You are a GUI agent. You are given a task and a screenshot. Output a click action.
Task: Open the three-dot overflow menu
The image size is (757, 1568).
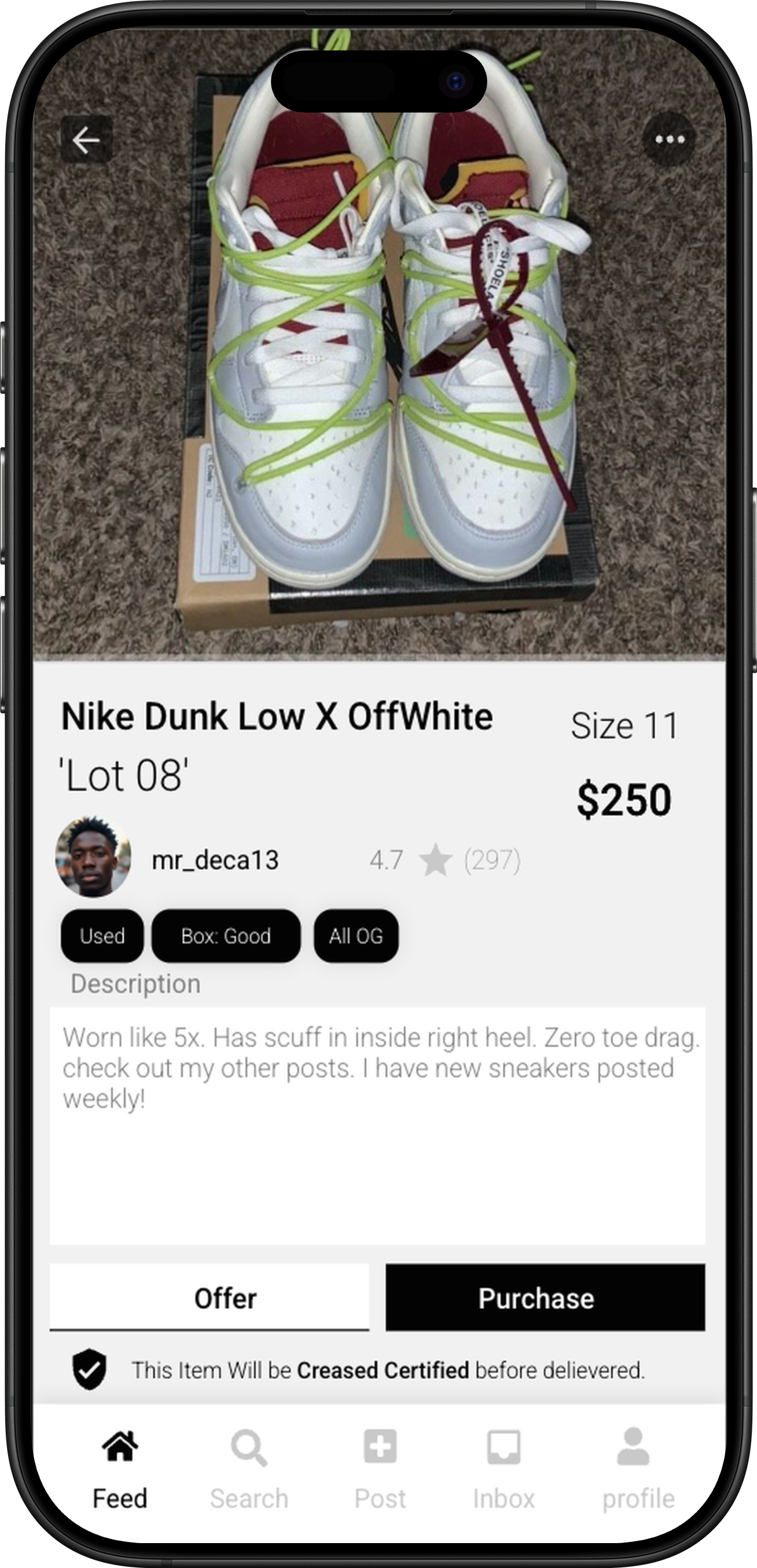(669, 140)
